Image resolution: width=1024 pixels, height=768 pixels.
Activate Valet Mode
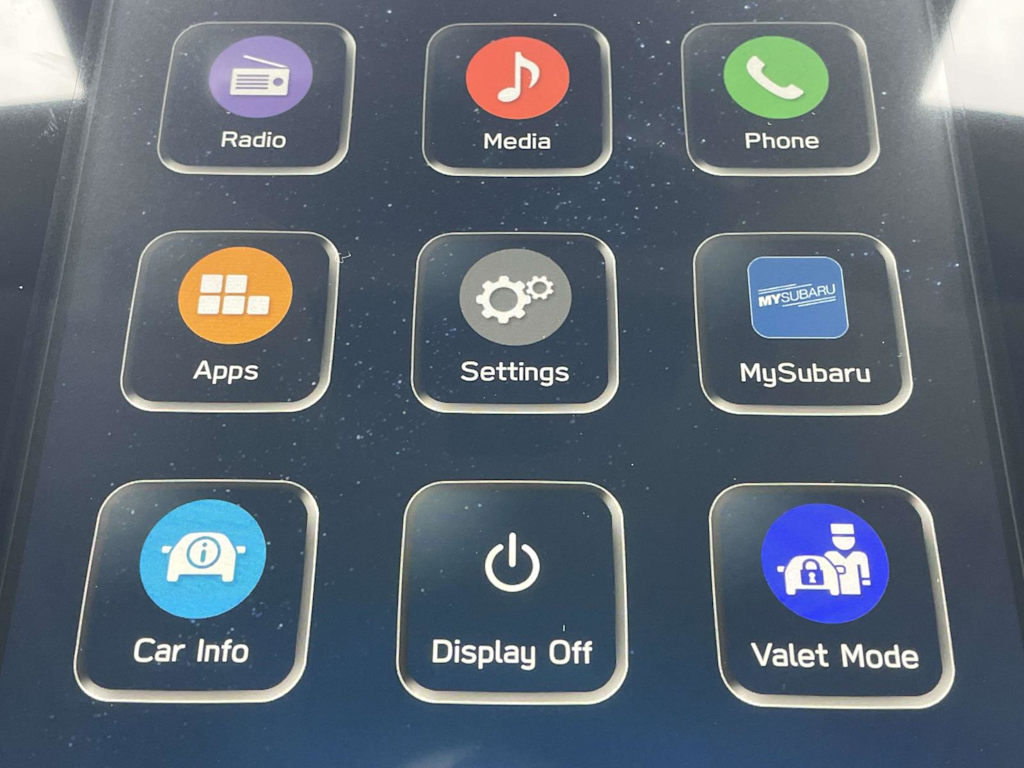[830, 594]
